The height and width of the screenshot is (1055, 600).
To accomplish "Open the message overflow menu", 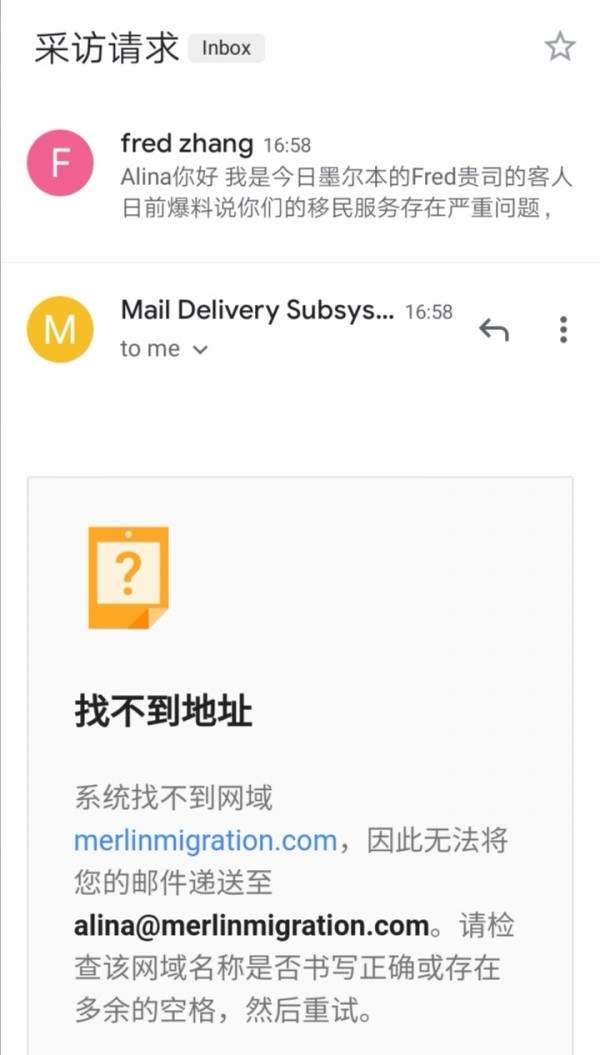I will click(x=563, y=329).
